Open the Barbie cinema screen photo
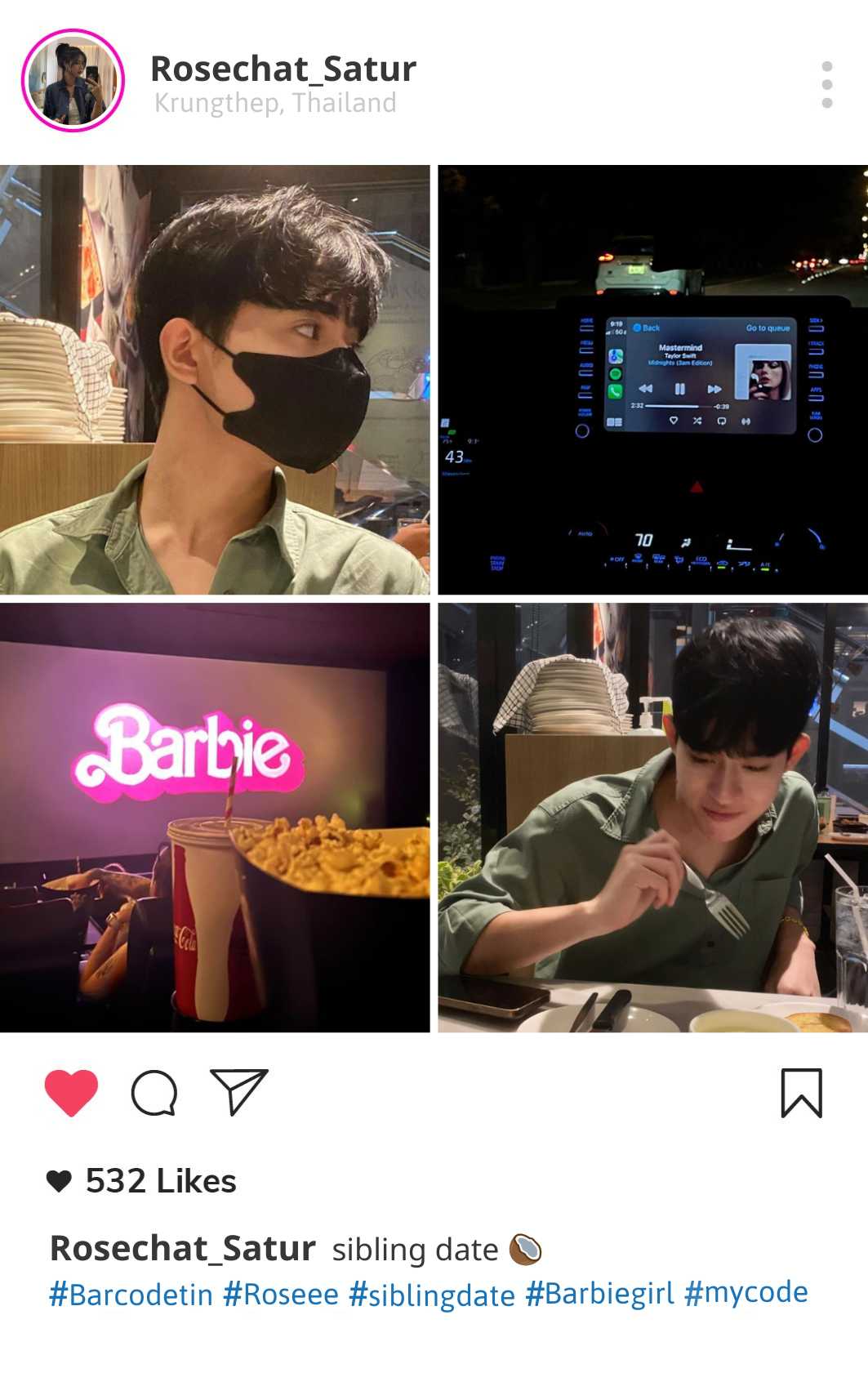868x1373 pixels. 215,818
